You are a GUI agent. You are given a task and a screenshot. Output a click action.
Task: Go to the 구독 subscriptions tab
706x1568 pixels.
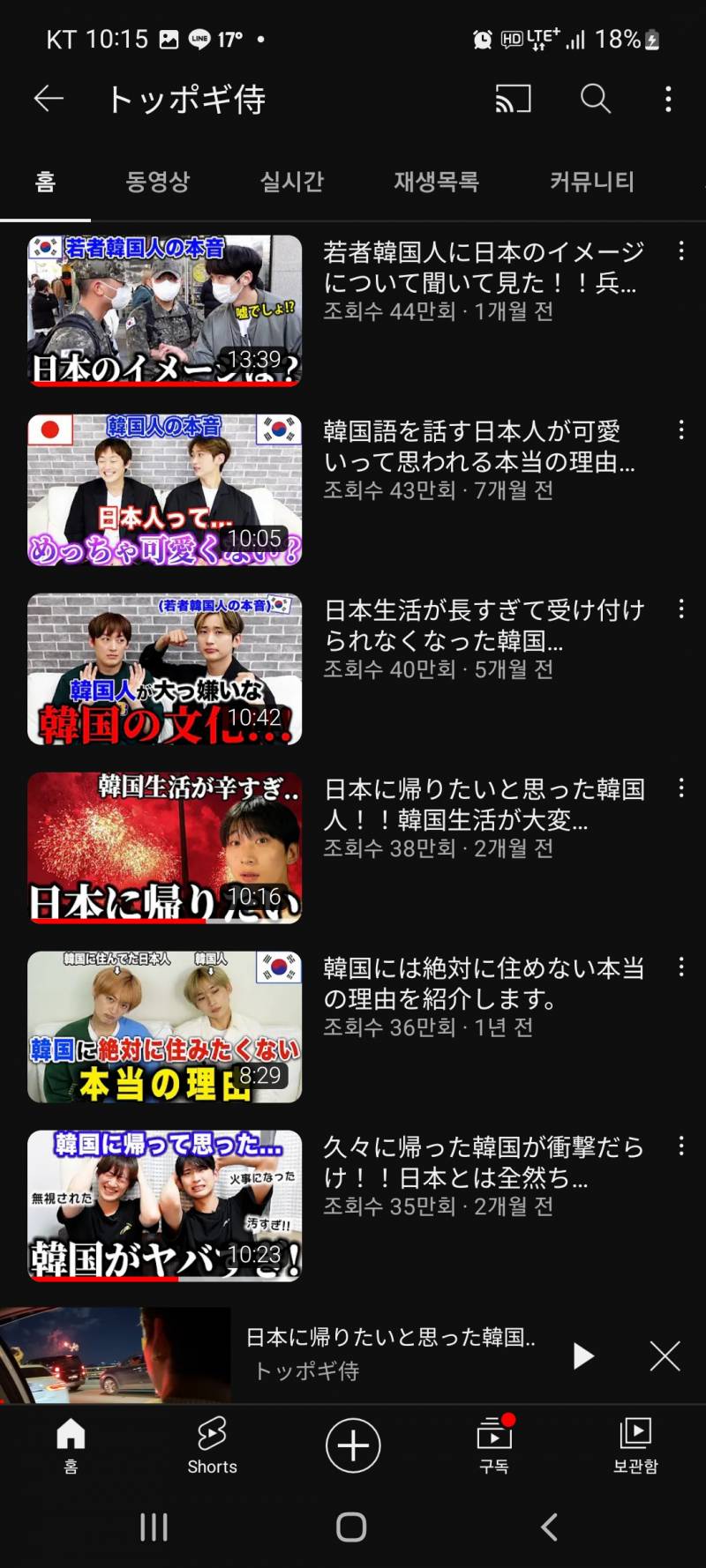(494, 1445)
